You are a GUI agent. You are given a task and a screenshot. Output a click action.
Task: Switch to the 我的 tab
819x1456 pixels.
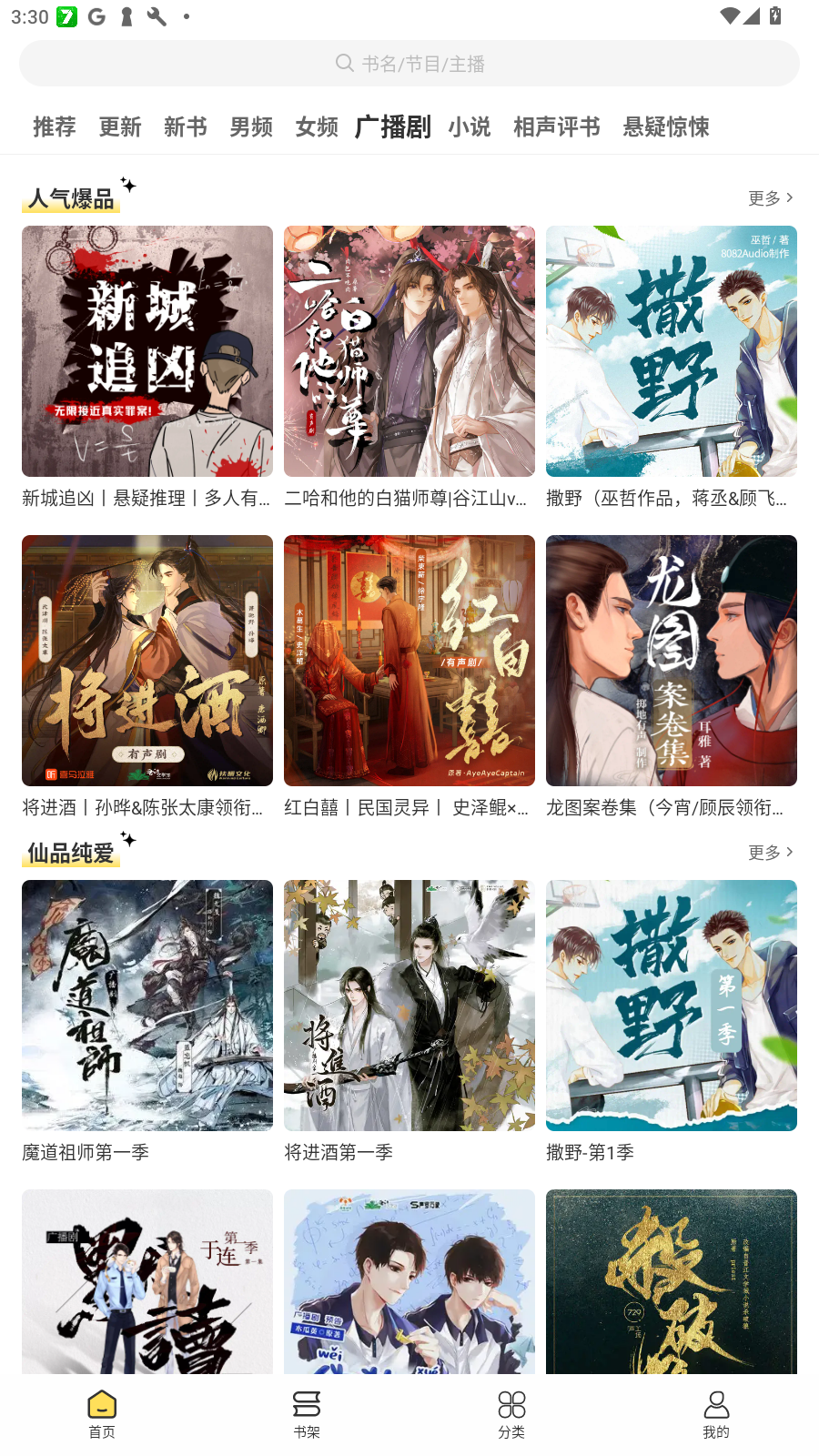[x=716, y=1413]
